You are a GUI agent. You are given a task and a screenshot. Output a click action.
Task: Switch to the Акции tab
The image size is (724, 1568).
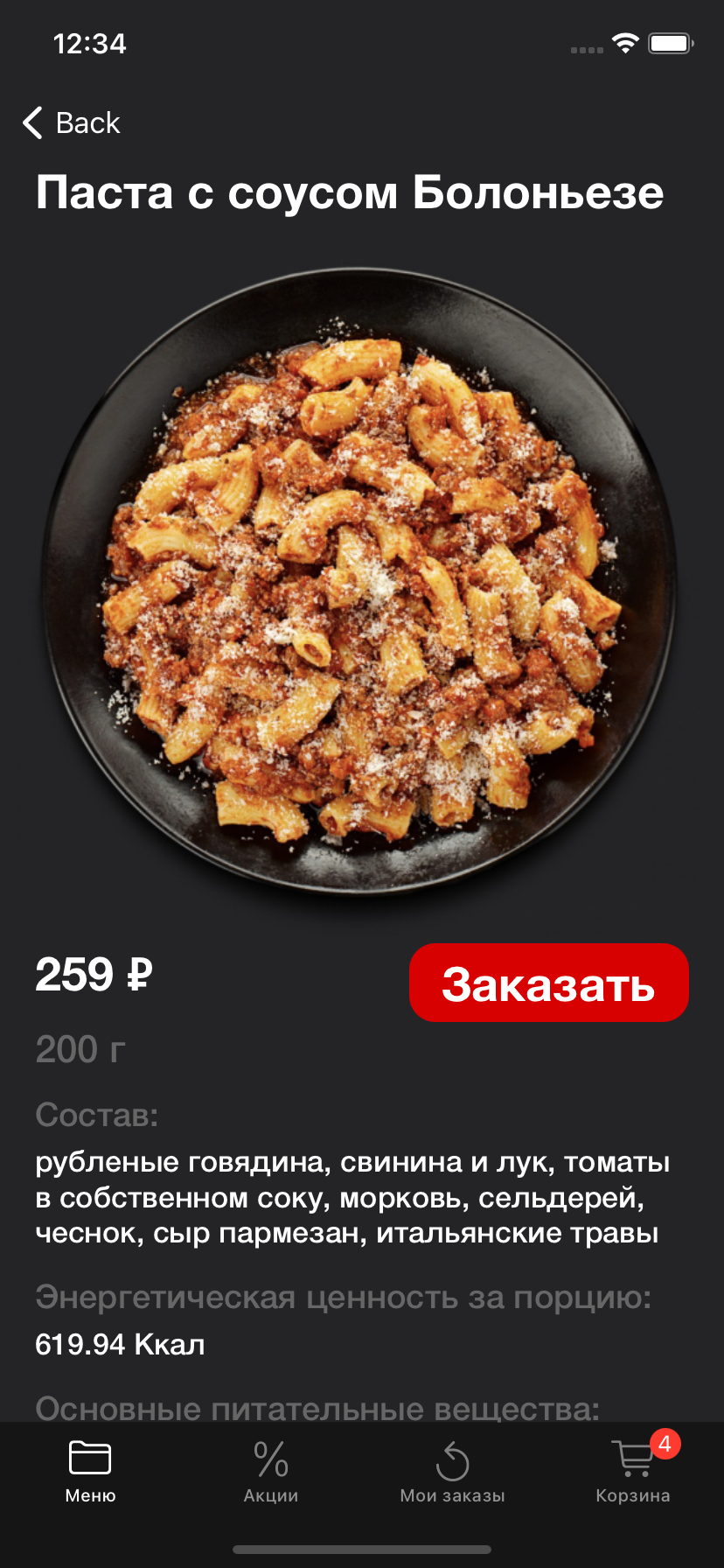(x=271, y=1495)
